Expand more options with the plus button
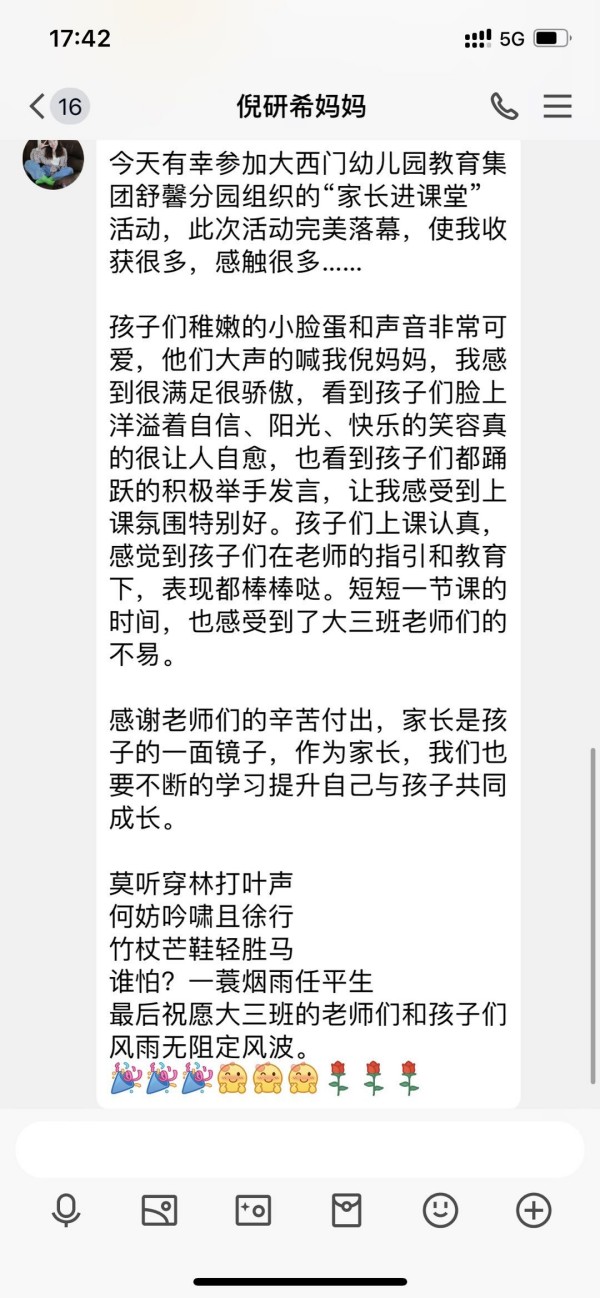The width and height of the screenshot is (600, 1298). pyautogui.click(x=534, y=1211)
